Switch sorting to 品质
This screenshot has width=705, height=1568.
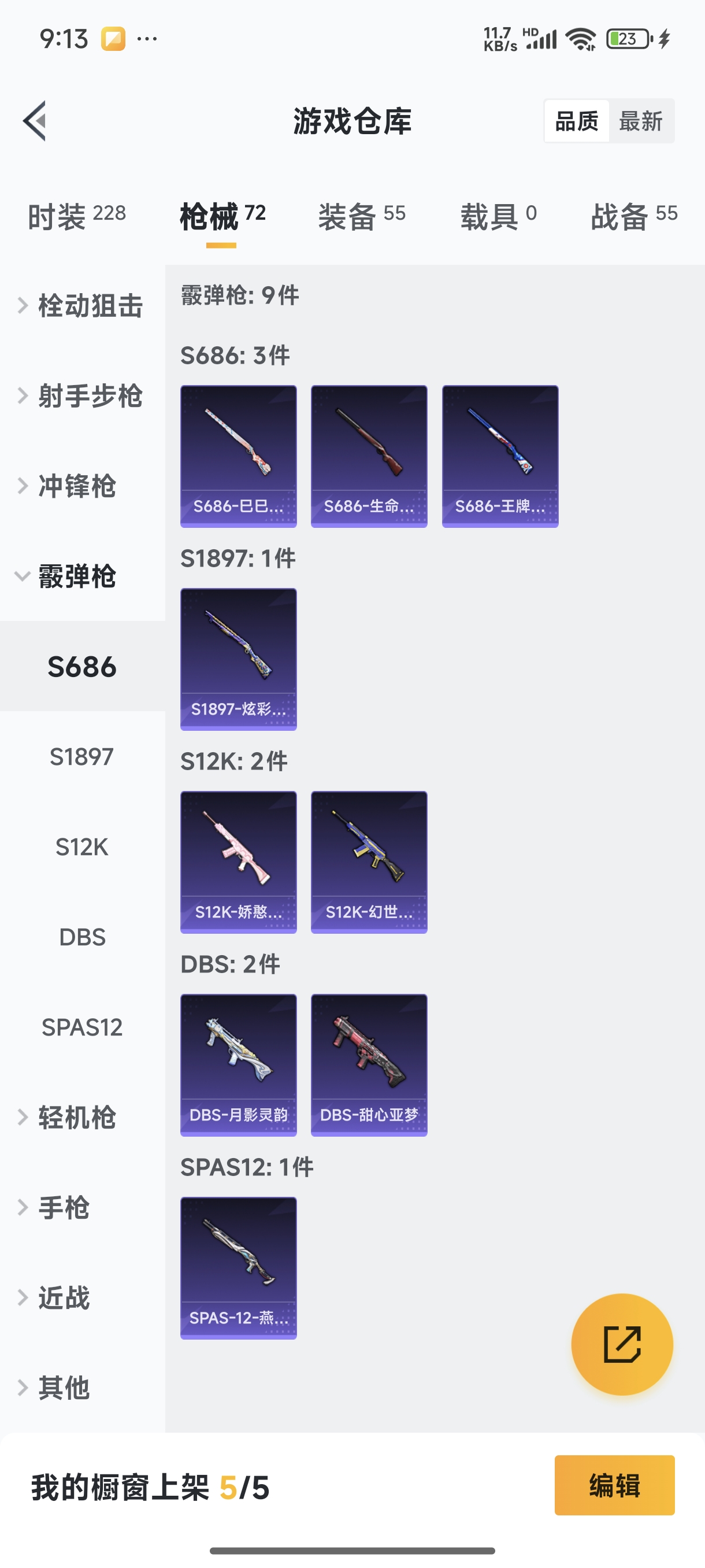point(577,120)
